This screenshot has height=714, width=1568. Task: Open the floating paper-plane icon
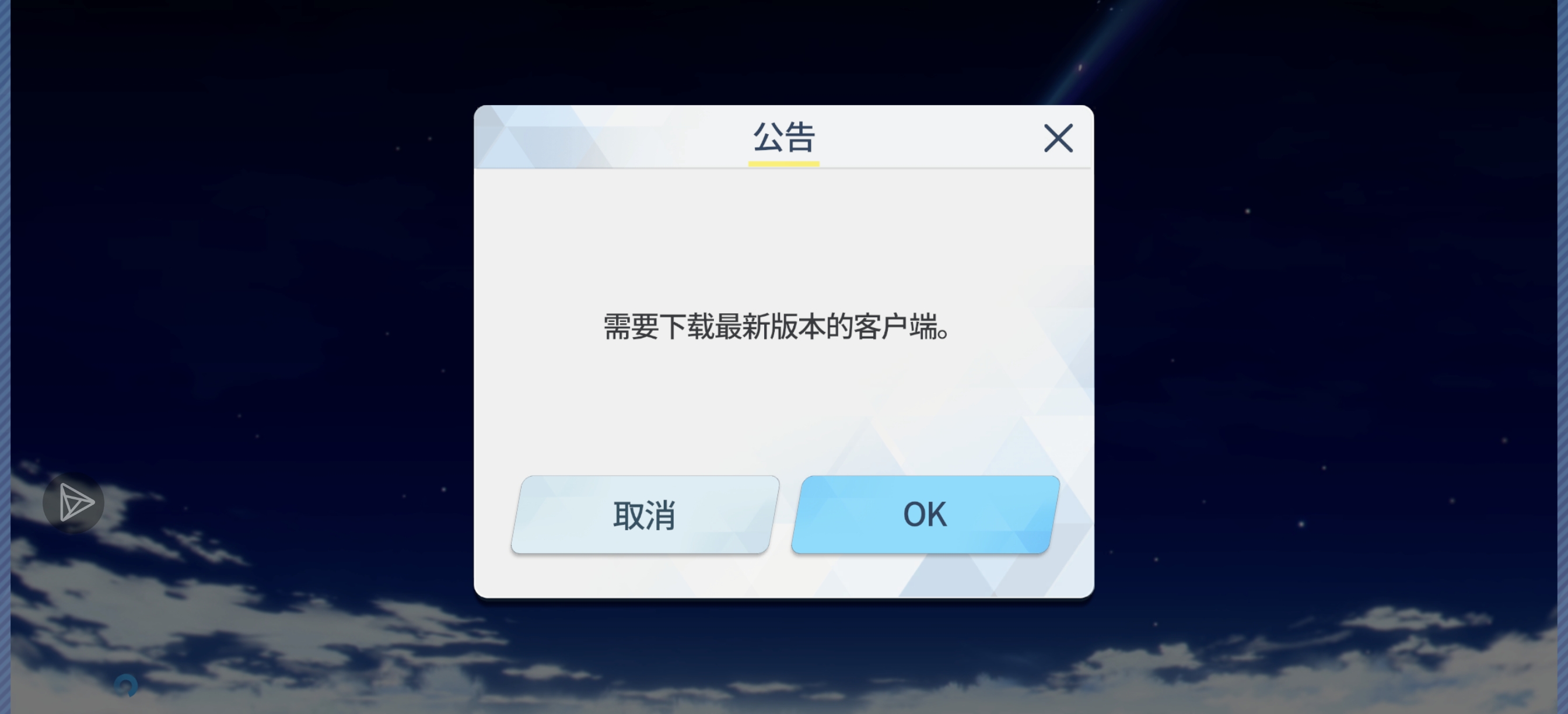(x=73, y=503)
